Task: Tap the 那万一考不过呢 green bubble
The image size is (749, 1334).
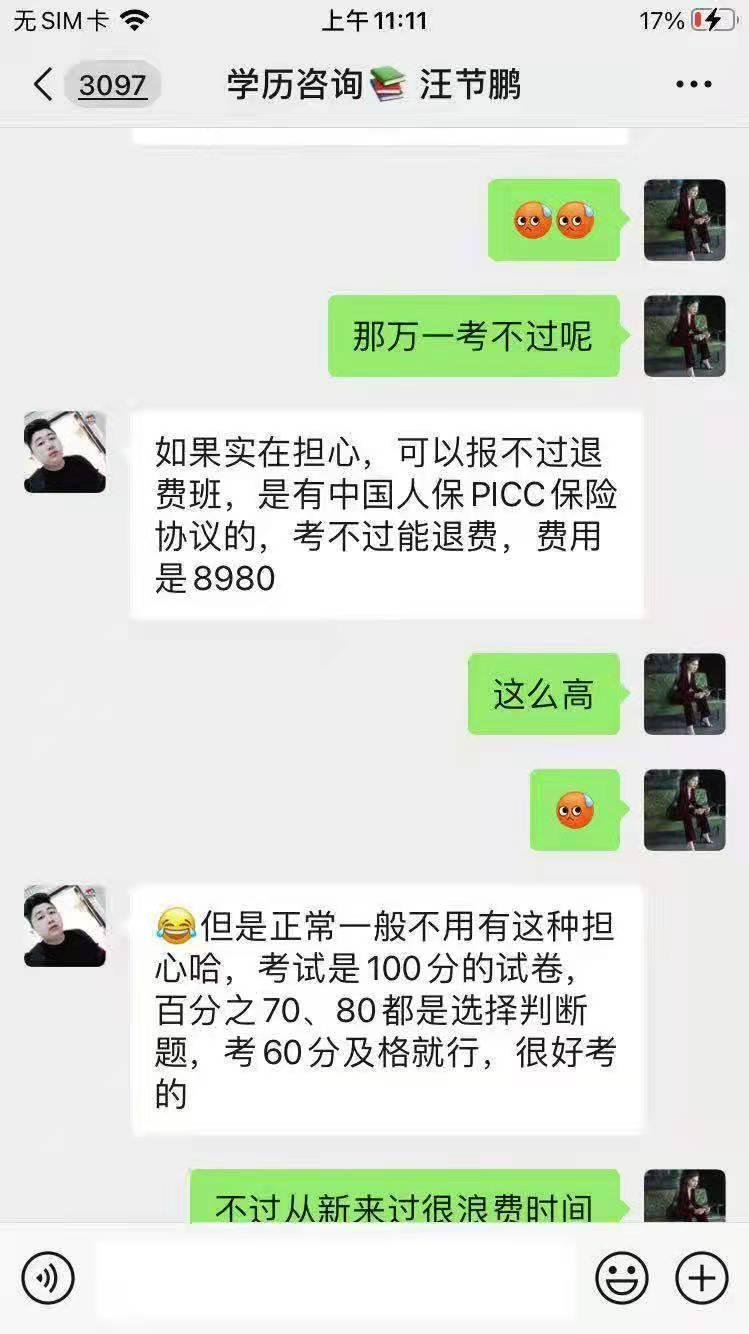Action: click(x=475, y=337)
